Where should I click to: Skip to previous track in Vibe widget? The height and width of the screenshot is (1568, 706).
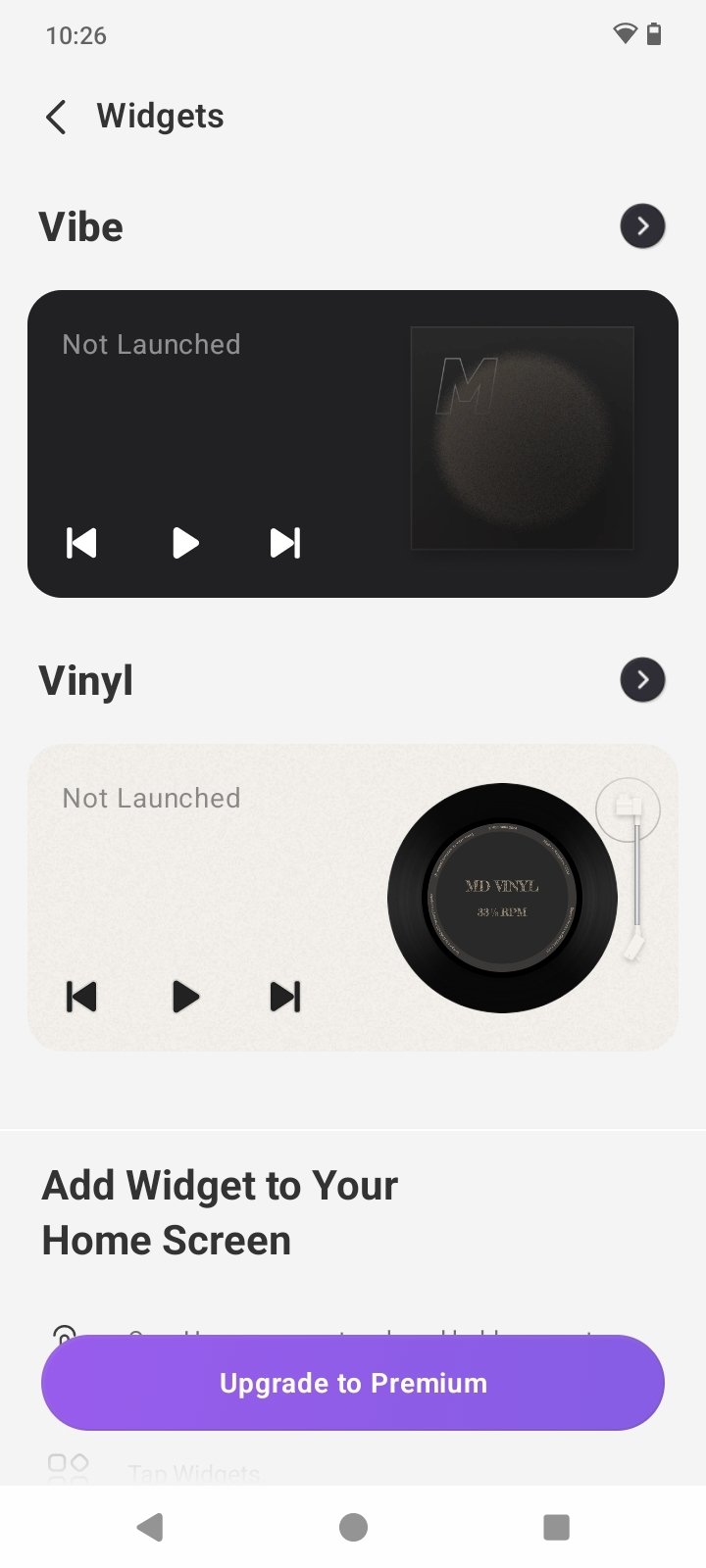(81, 543)
